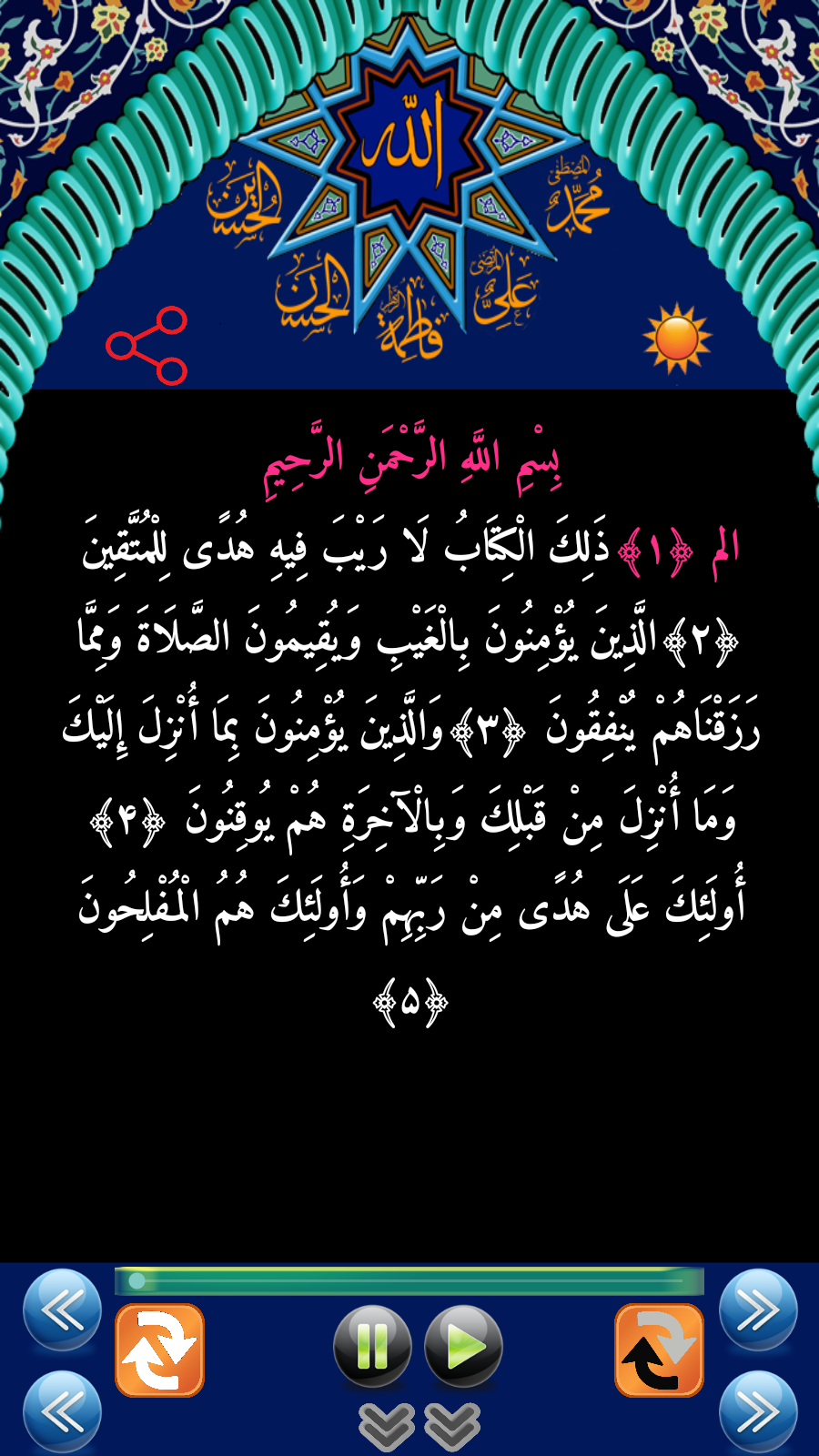819x1456 pixels.
Task: Tap the lower left double-arrow button
Action: coord(62,1411)
